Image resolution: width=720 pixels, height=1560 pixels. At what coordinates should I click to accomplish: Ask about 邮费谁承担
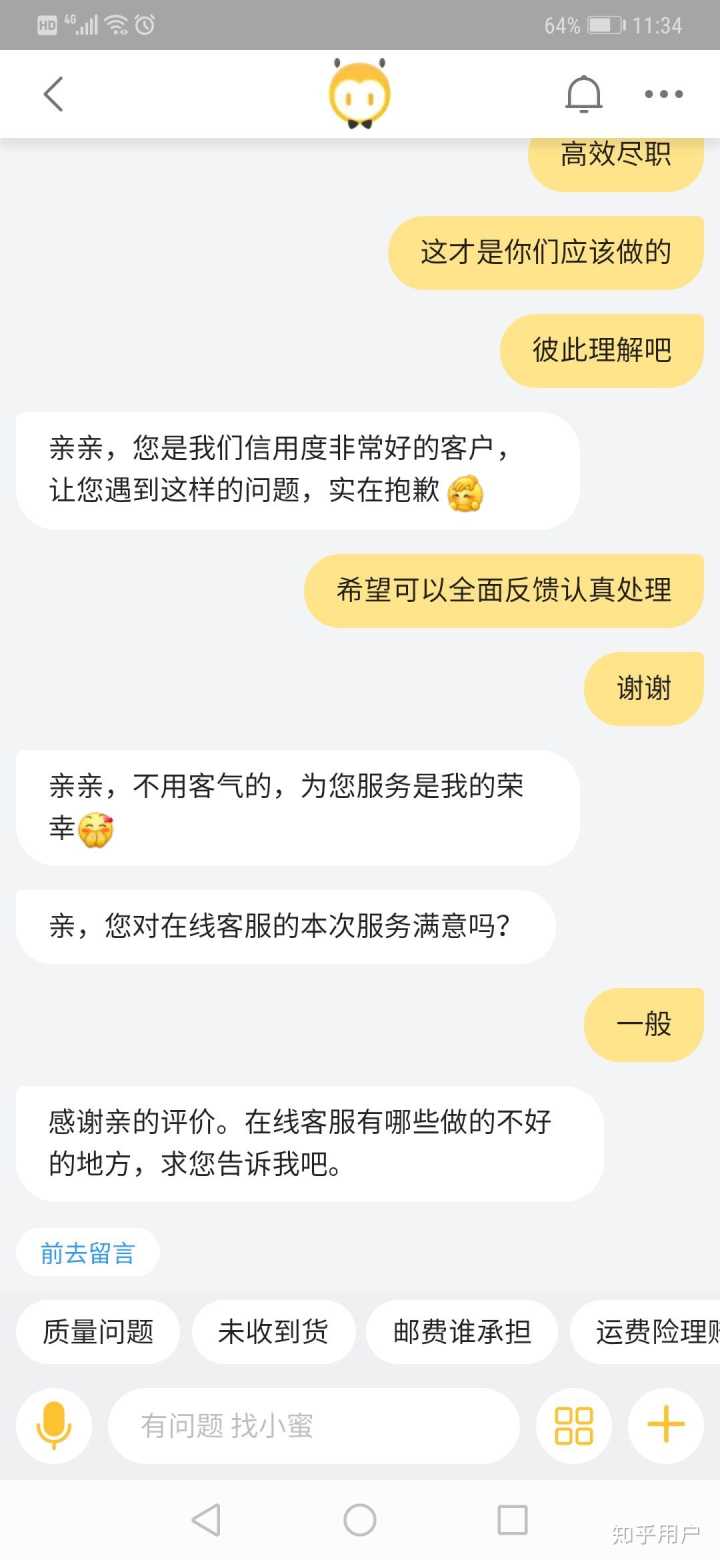(462, 1332)
